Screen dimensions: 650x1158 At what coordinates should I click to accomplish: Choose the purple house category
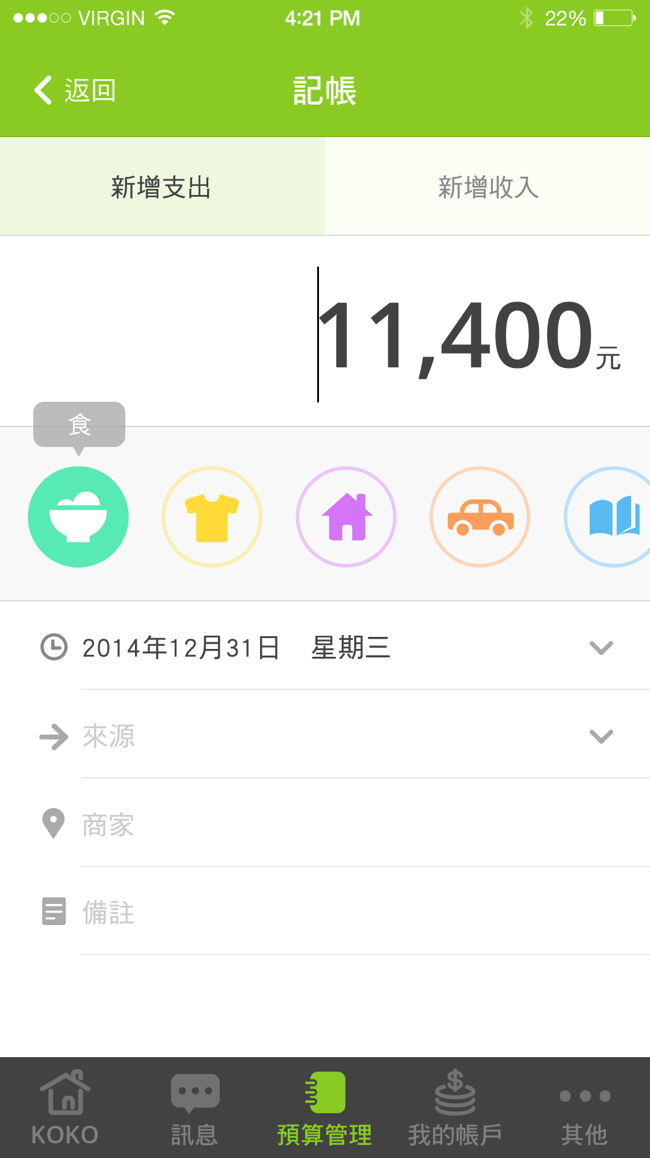click(346, 517)
